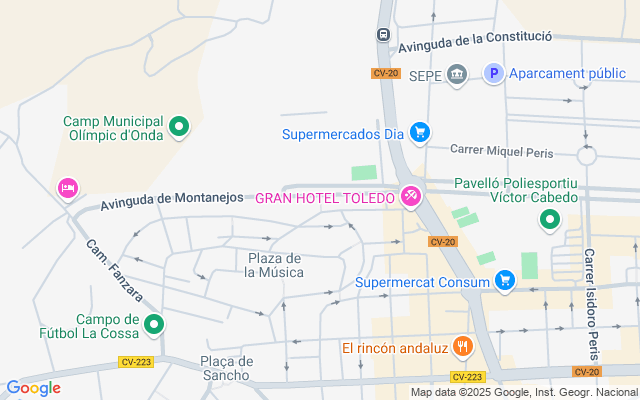Image resolution: width=640 pixels, height=400 pixels.
Task: Open the GRAN HOTEL TOLEDO marker
Action: pos(410,197)
